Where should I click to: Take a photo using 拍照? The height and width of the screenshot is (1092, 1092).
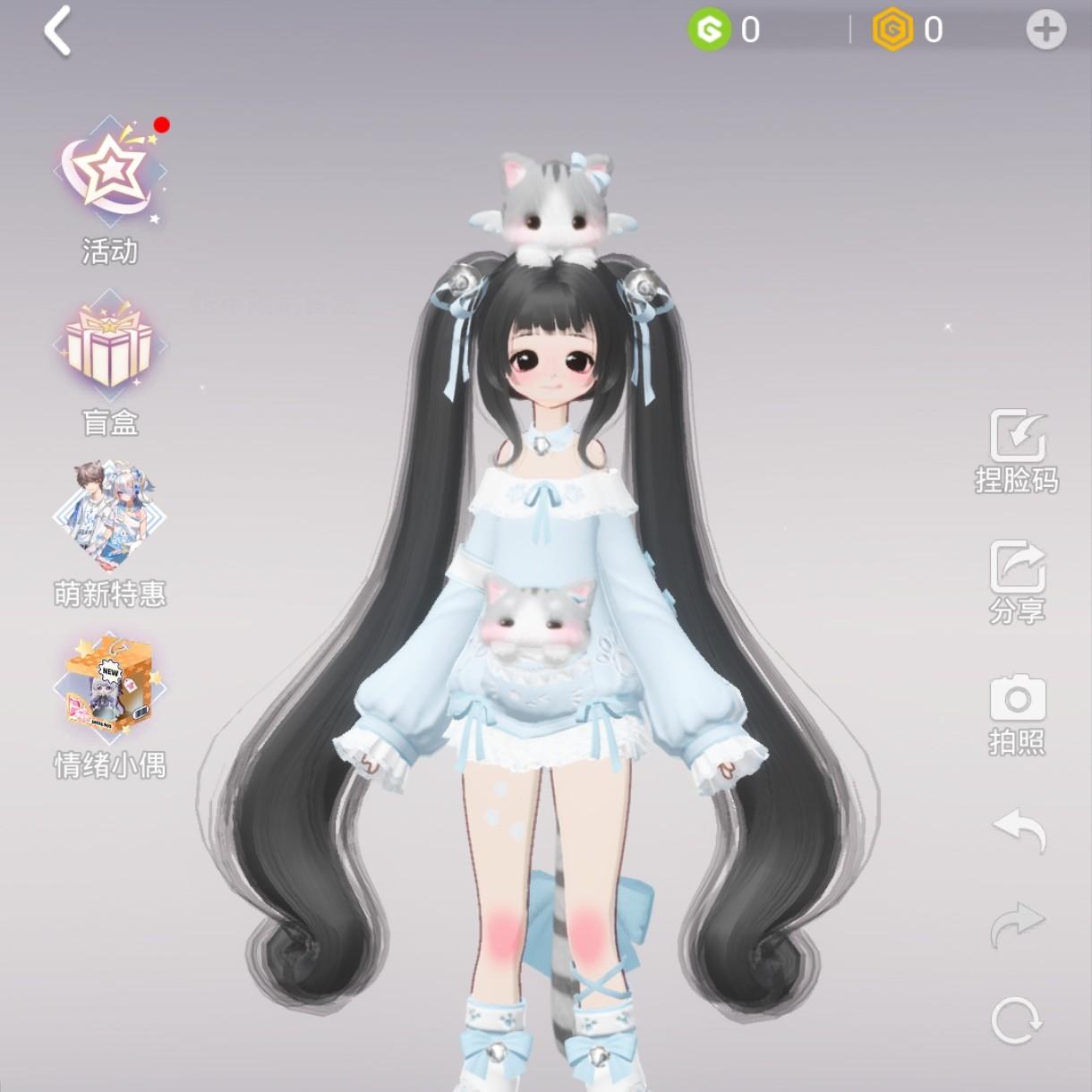tap(1017, 700)
